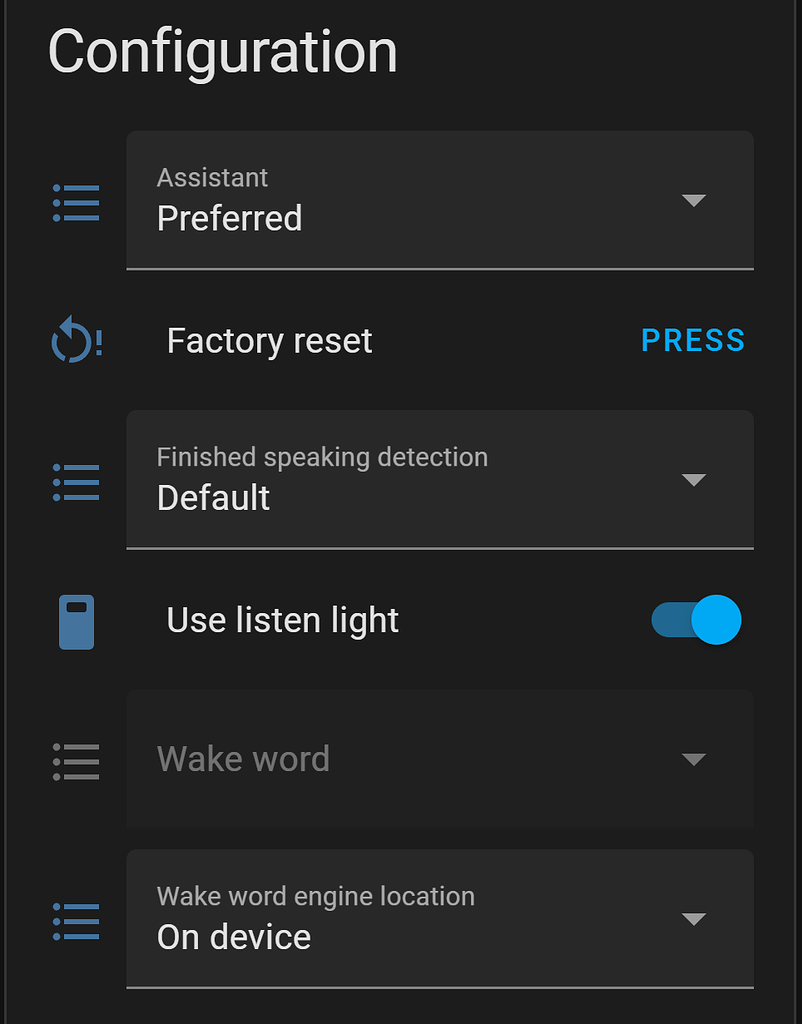Turn off the Use listen light switch
Image resolution: width=802 pixels, height=1024 pixels.
pos(696,620)
